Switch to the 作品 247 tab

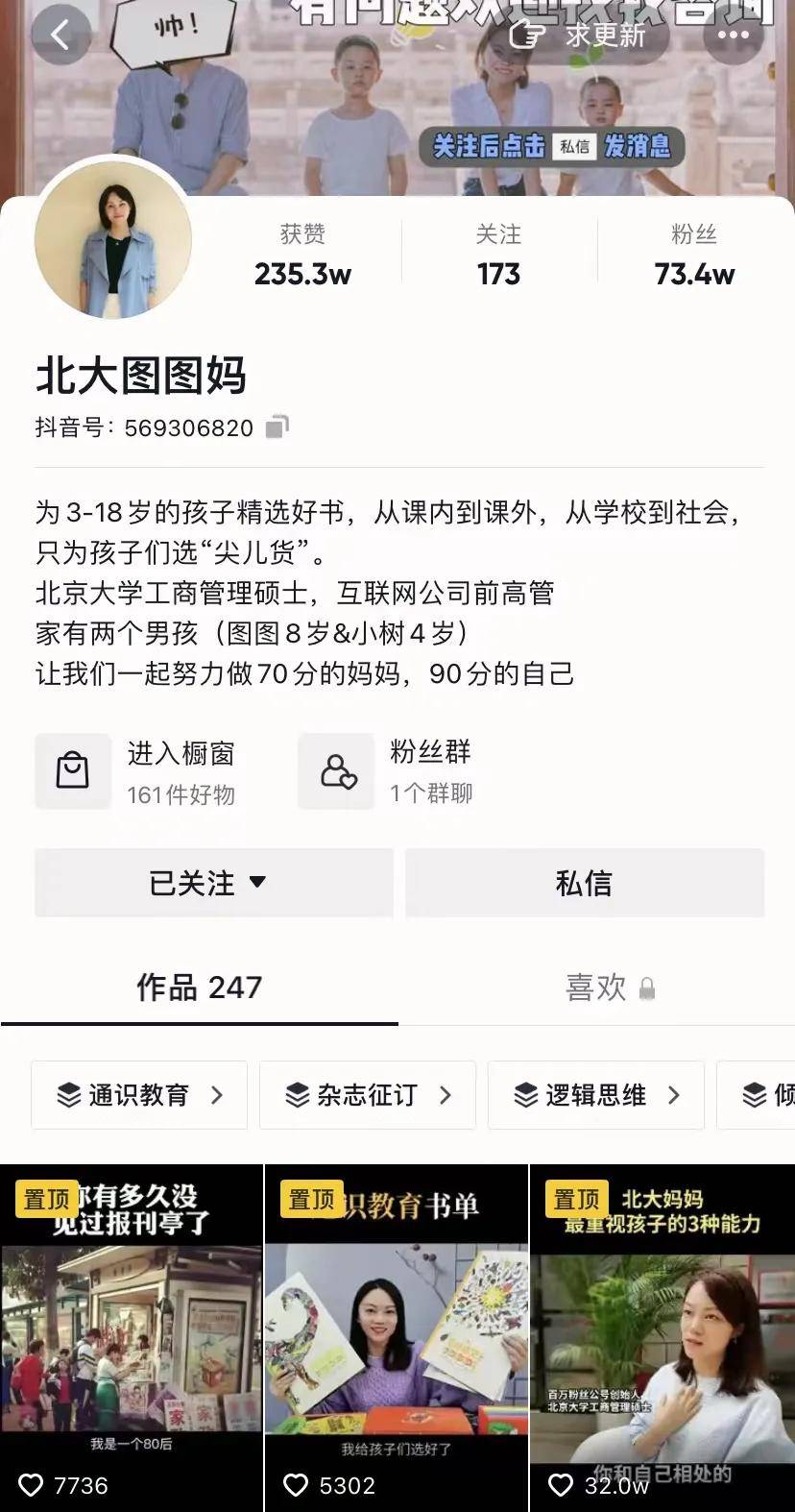200,988
